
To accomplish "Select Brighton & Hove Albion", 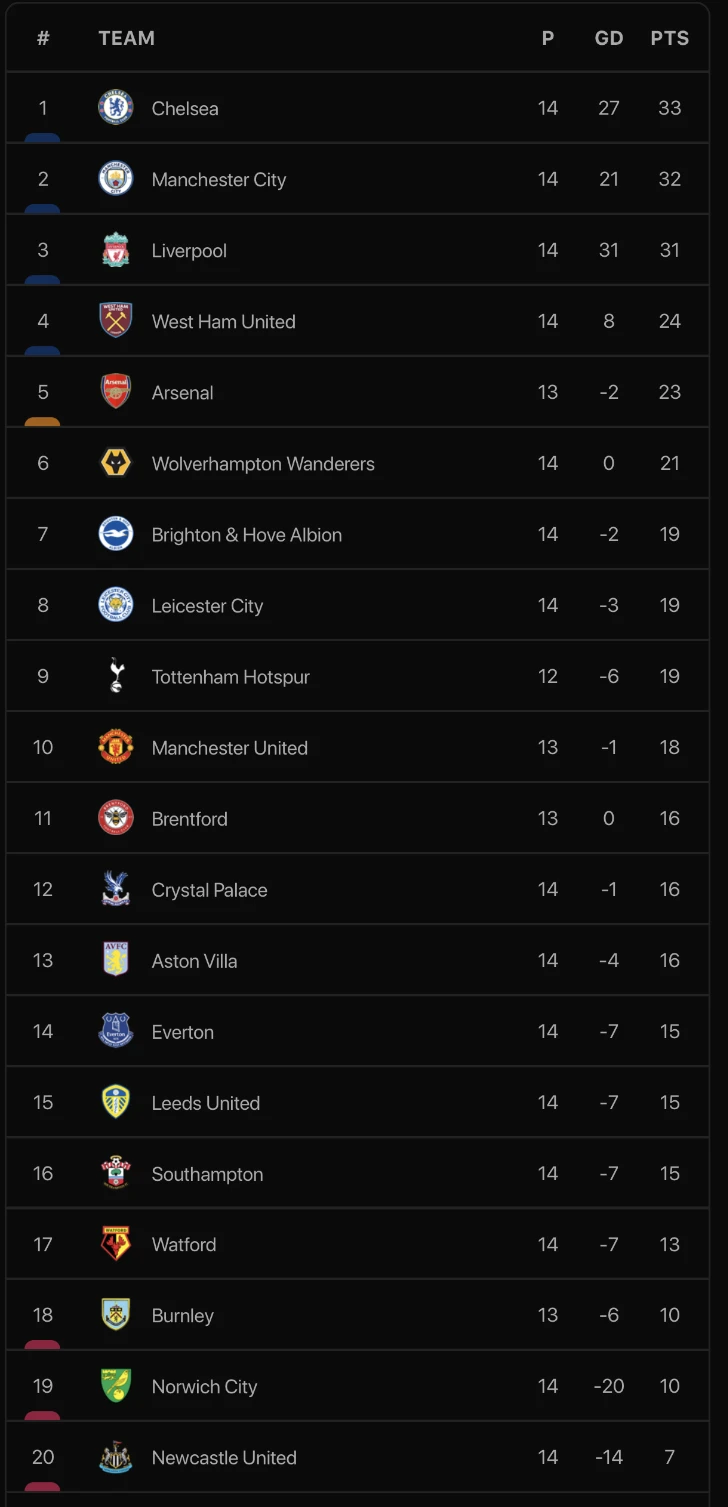I will click(246, 534).
